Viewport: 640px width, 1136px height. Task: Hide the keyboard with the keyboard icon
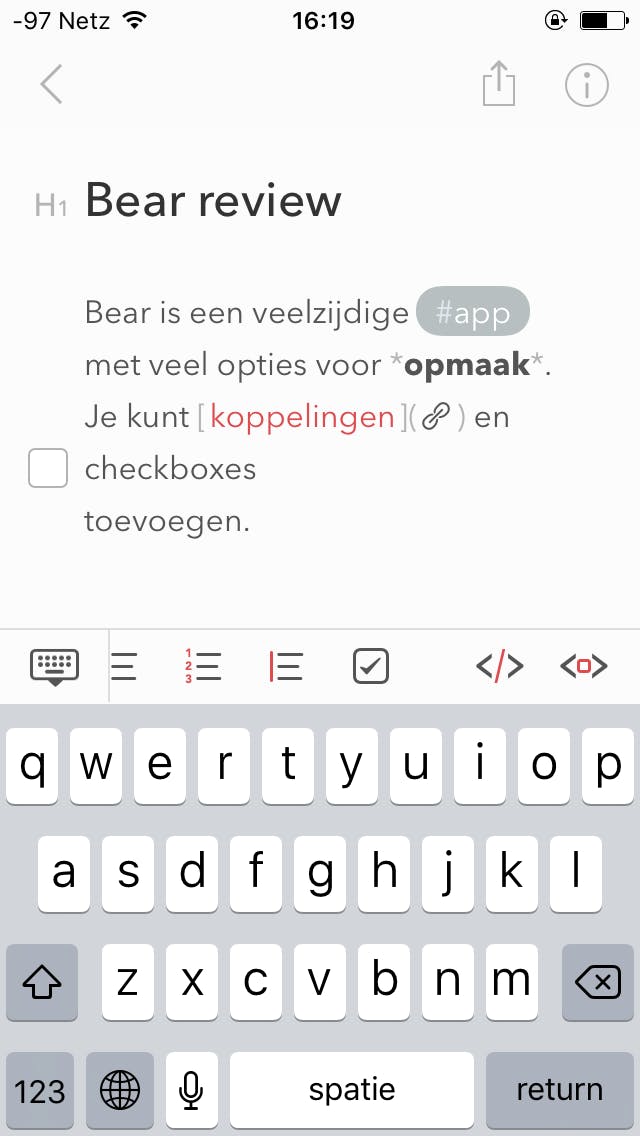[x=55, y=666]
